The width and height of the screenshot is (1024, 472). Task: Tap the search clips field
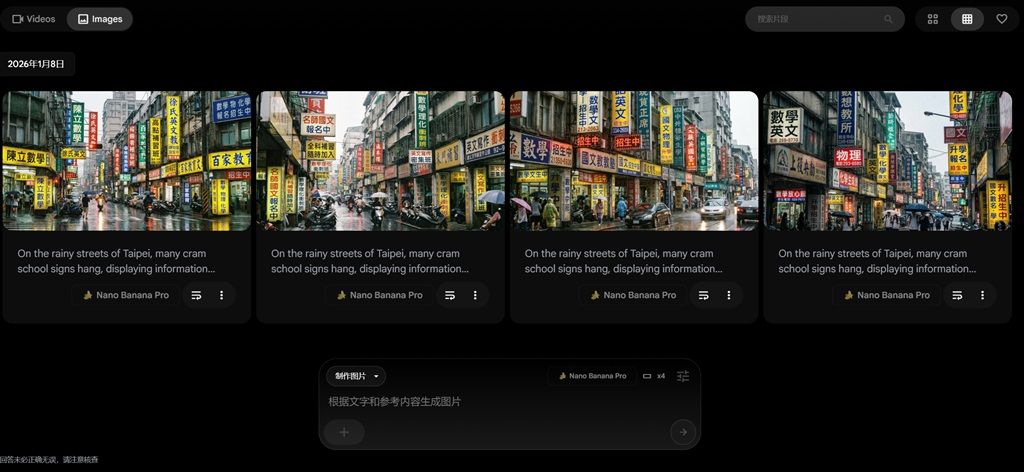click(815, 19)
